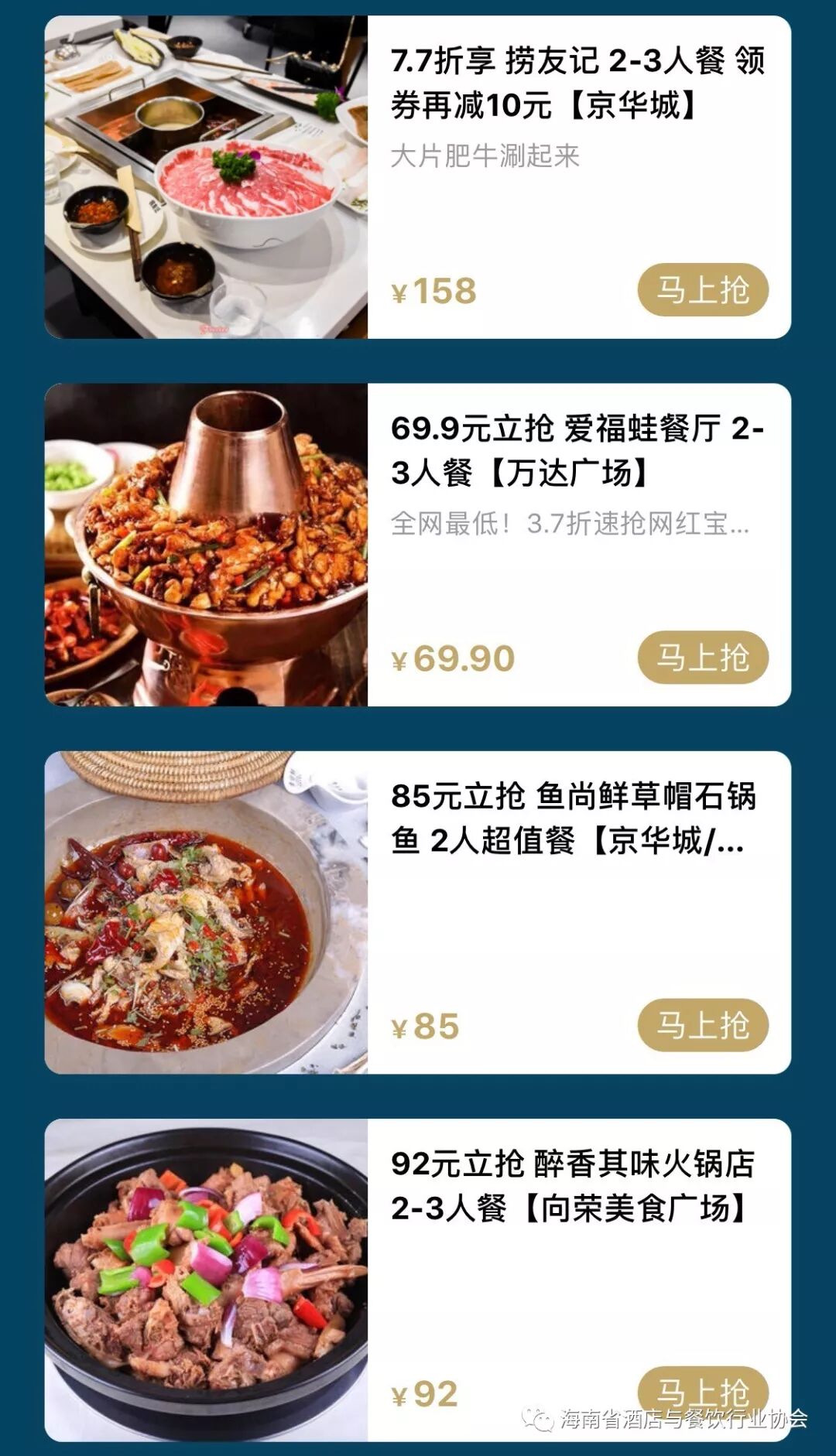Tap 马上抢 for the ¥158 捞友记 deal

[702, 290]
